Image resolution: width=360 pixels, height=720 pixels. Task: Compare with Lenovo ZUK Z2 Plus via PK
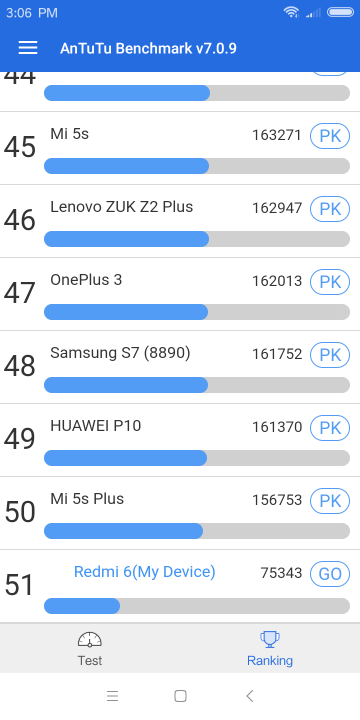click(x=330, y=209)
